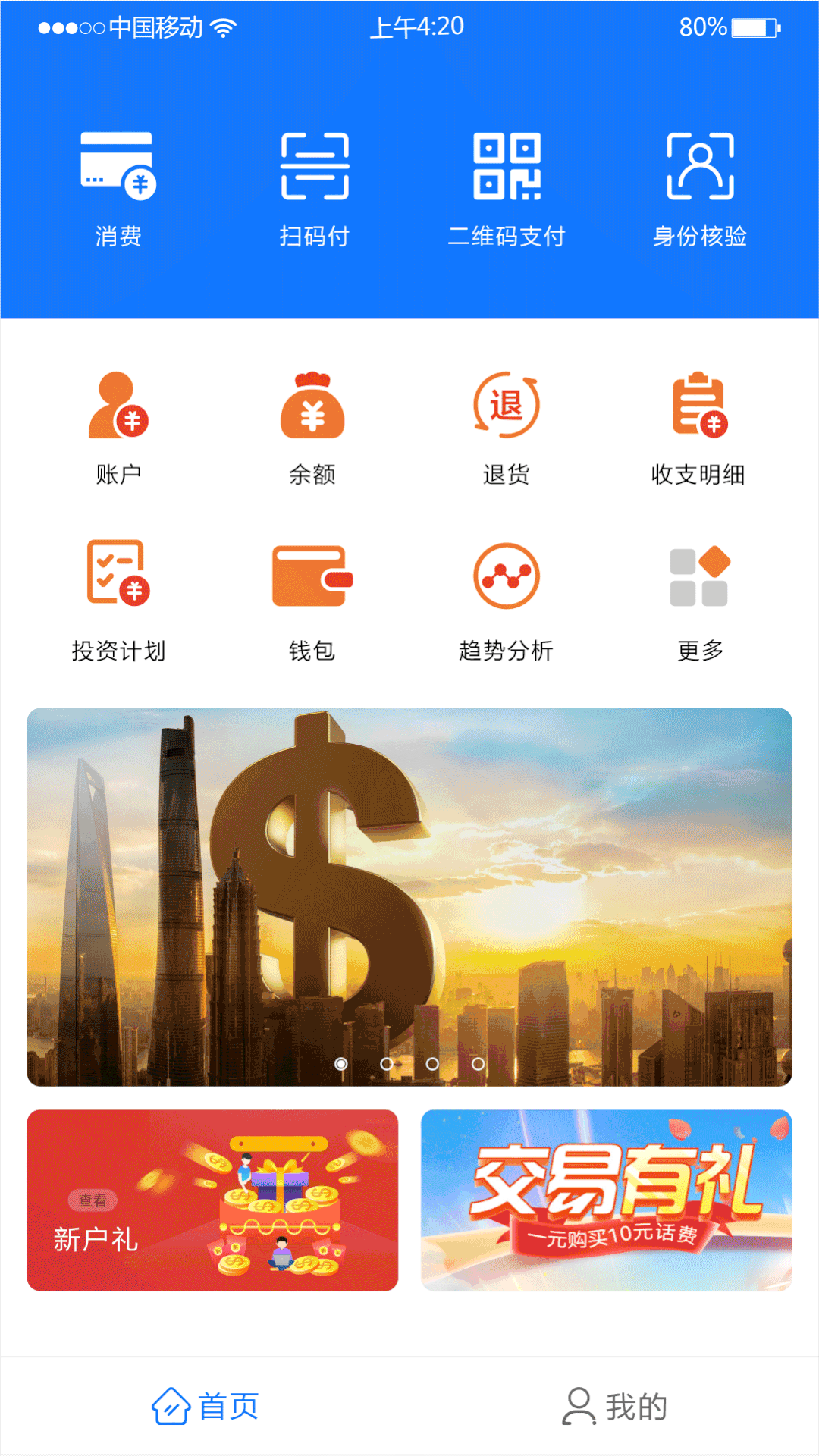Start 身份核验 identity verification
This screenshot has width=819, height=1456.
point(700,187)
